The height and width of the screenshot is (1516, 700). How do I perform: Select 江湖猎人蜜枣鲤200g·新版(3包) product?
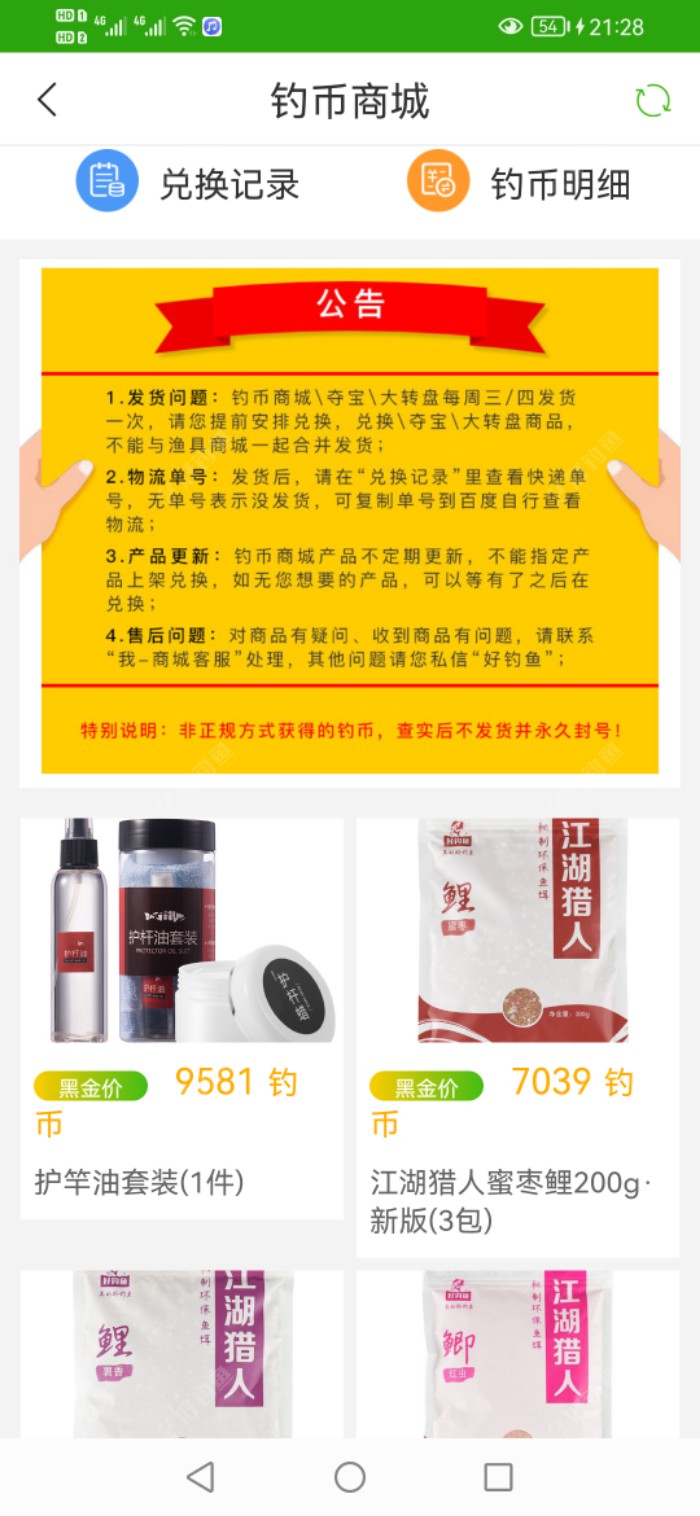517,1035
